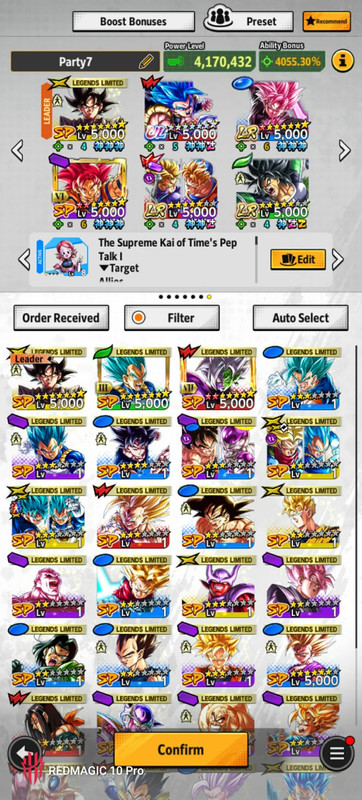The width and height of the screenshot is (362, 800).
Task: Open the character Filter
Action: 172,318
